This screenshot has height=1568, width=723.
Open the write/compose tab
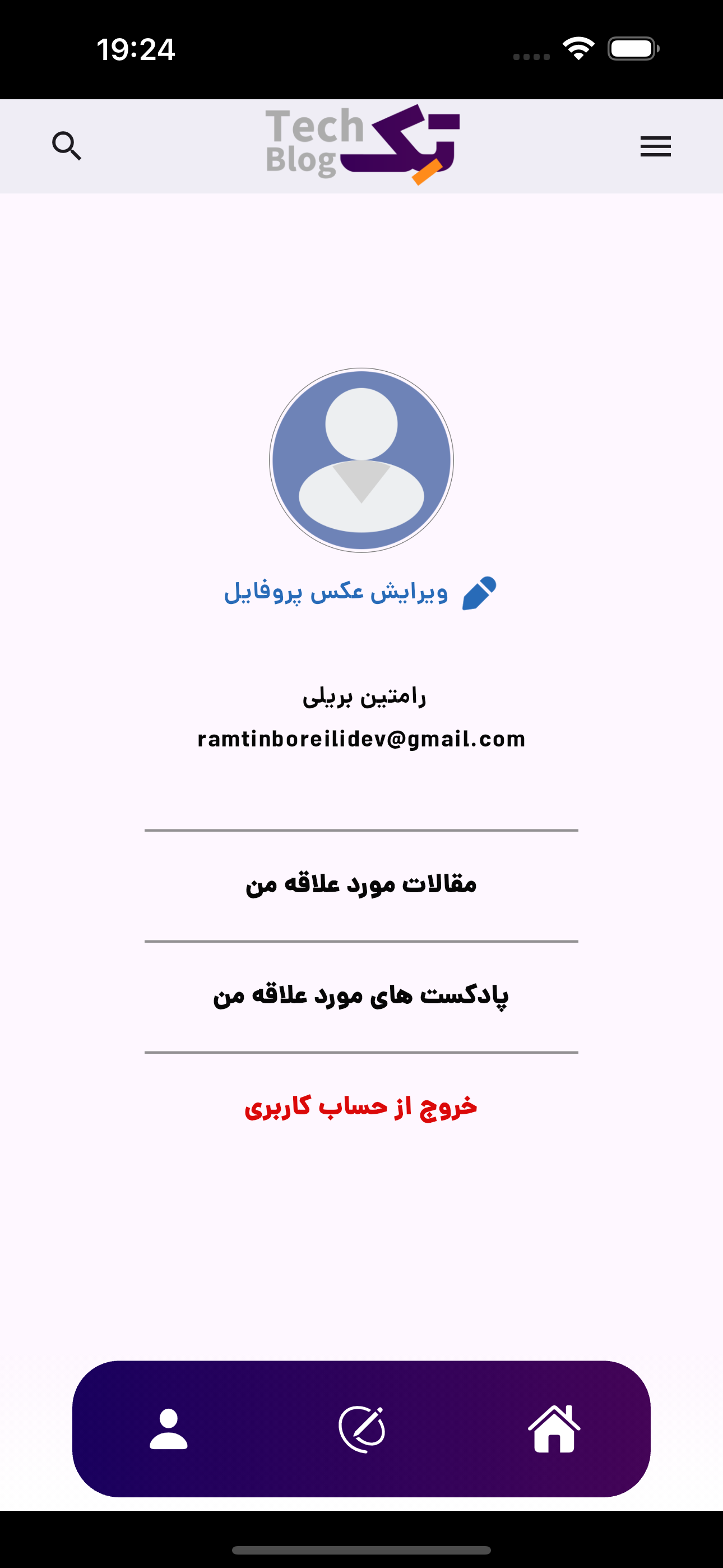point(361,1428)
